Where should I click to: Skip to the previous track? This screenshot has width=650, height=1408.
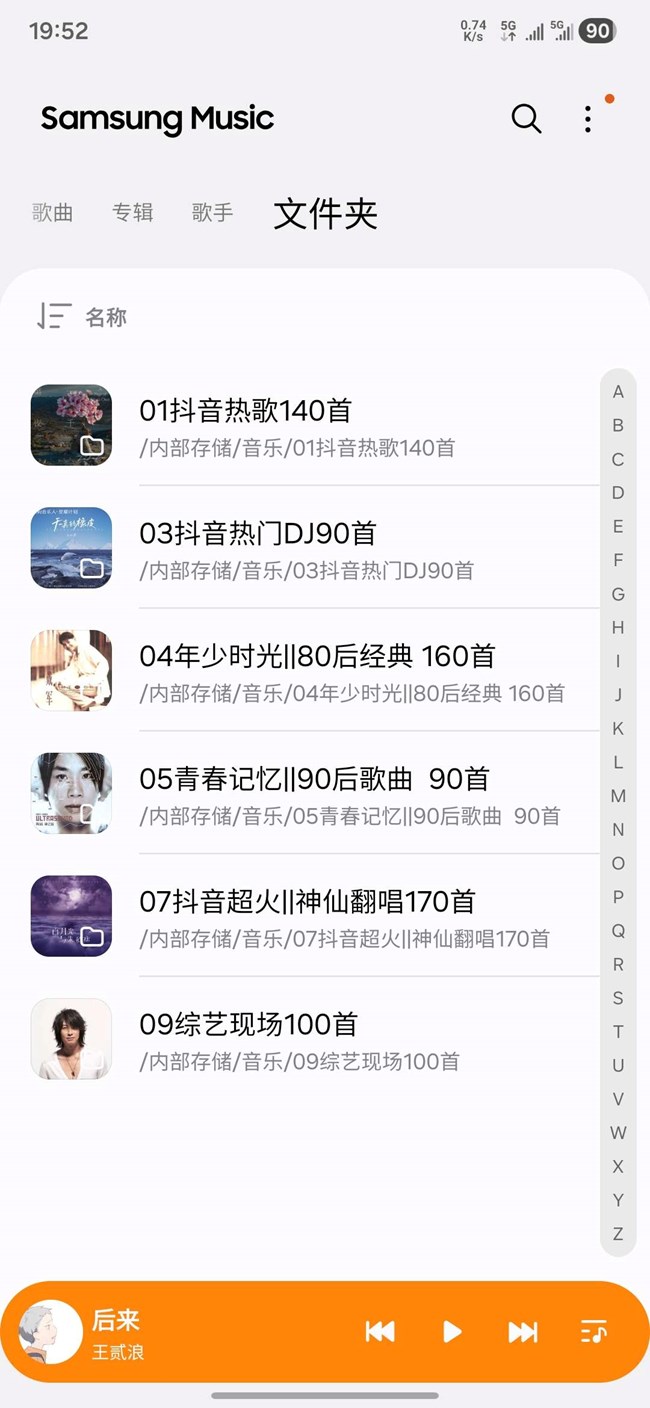[x=380, y=1331]
